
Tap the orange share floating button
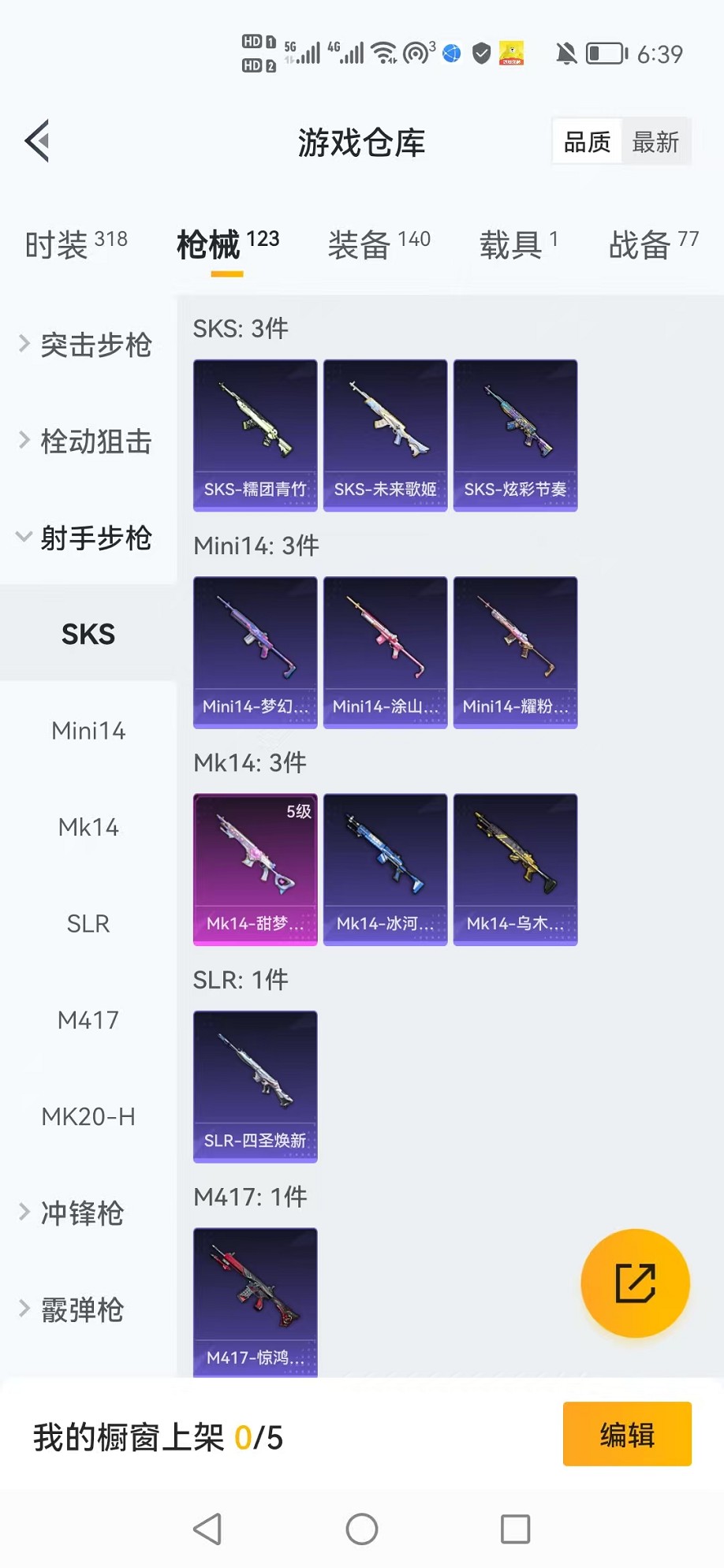point(635,1283)
